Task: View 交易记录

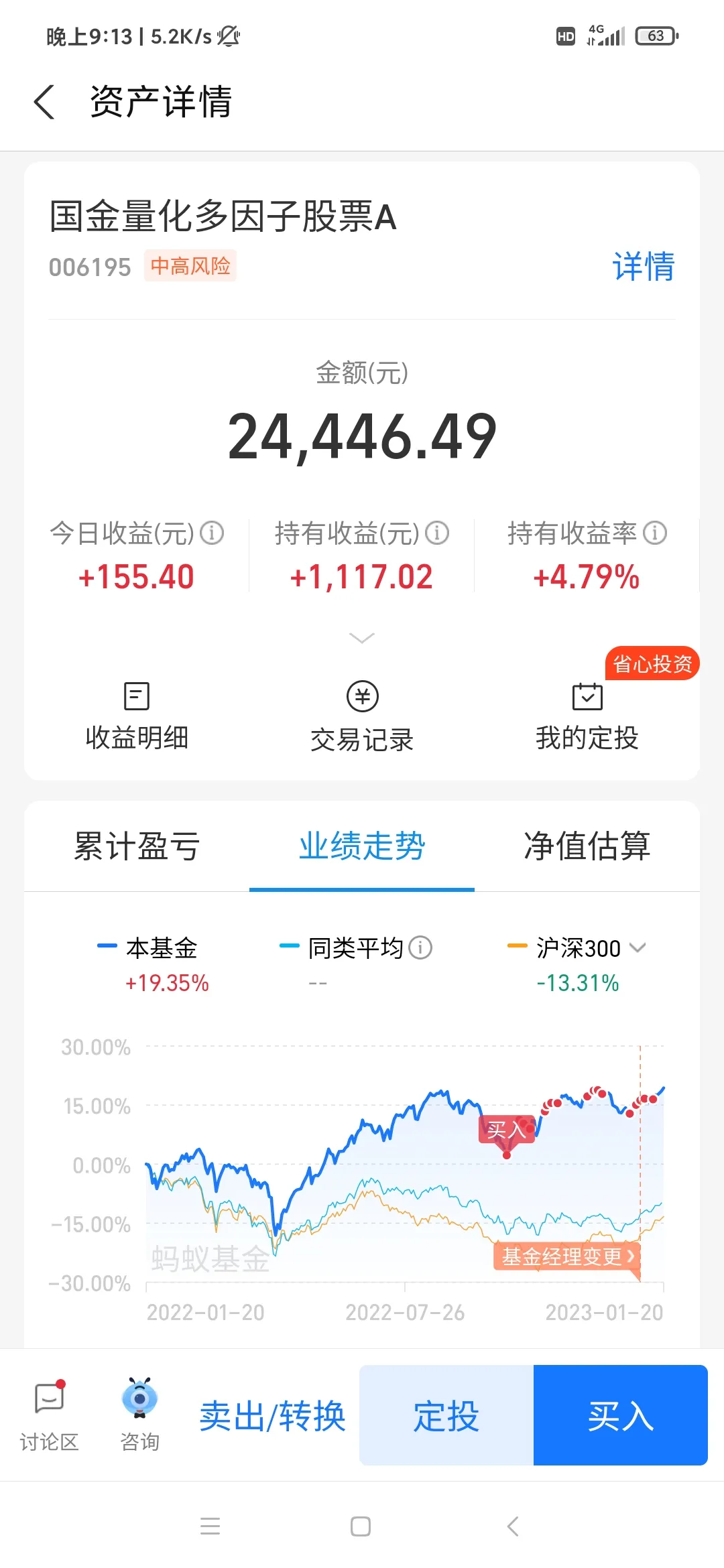Action: pyautogui.click(x=362, y=716)
